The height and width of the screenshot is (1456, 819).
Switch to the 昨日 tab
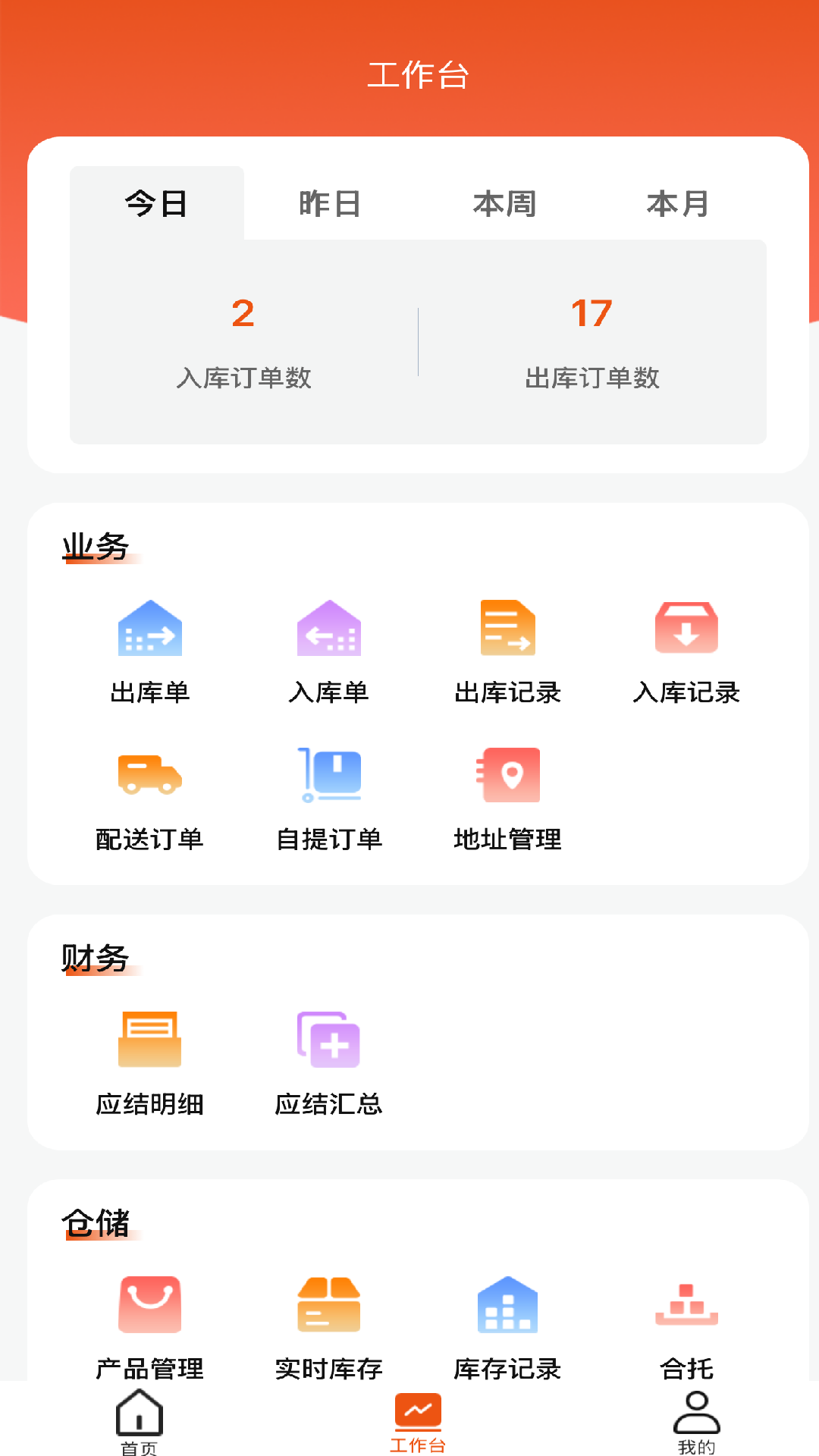click(330, 203)
